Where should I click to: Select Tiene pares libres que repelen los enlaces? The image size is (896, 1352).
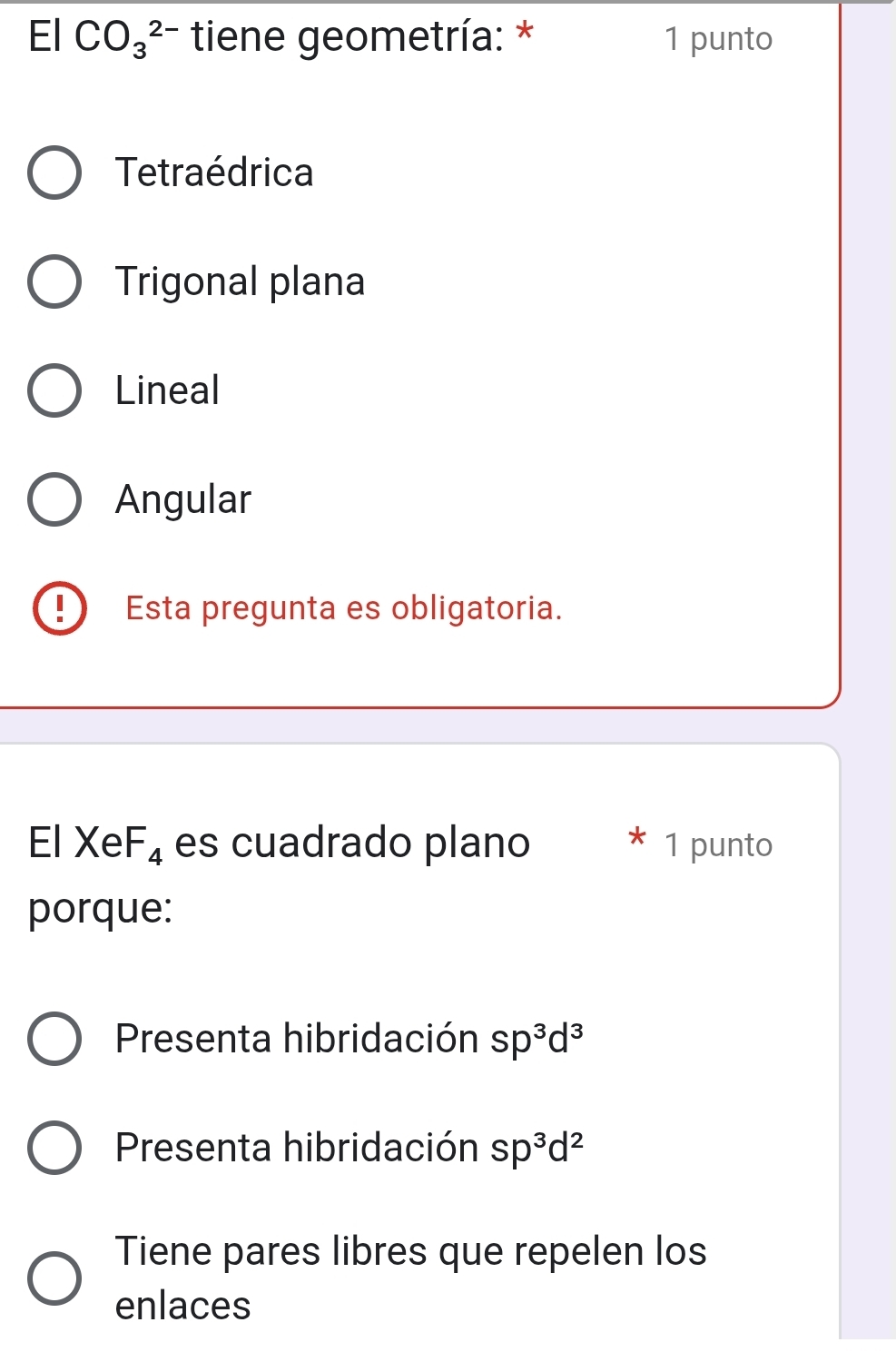(54, 1278)
